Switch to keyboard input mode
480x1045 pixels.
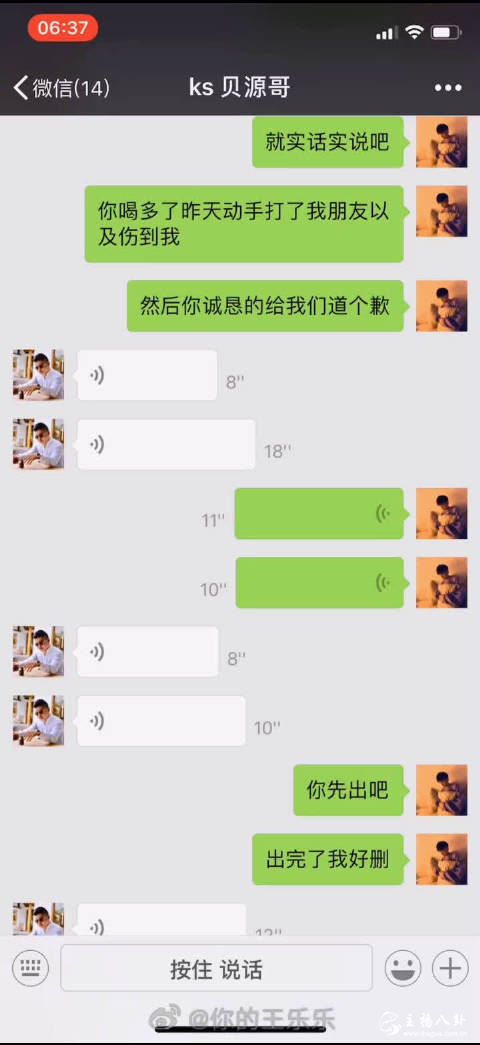[x=30, y=967]
